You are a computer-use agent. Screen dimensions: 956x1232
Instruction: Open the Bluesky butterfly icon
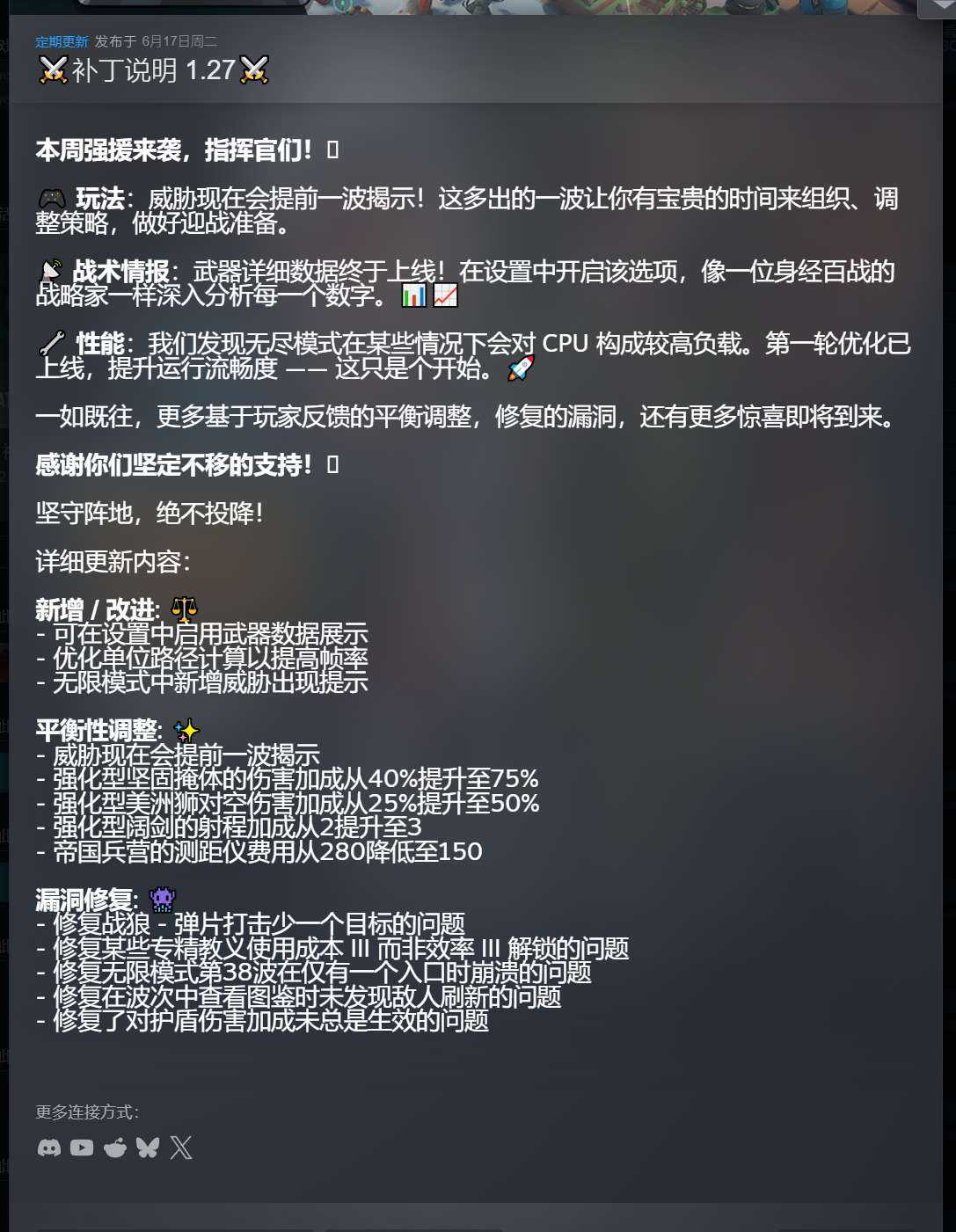pos(148,1148)
